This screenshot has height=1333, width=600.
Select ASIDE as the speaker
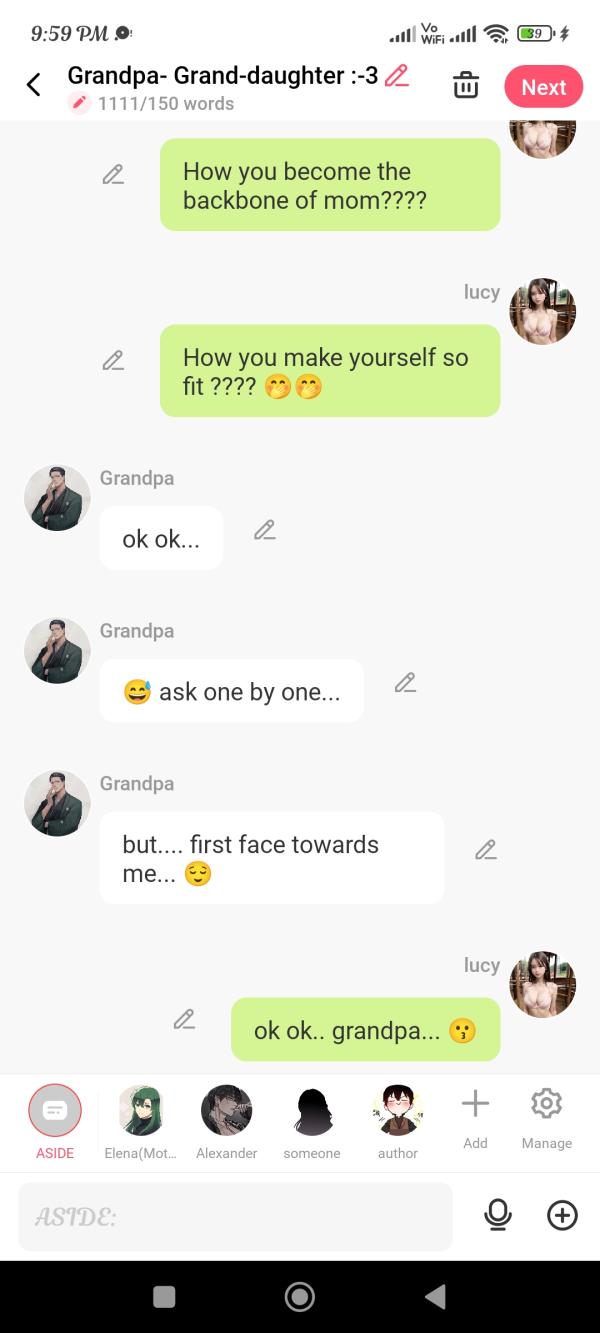55,1111
